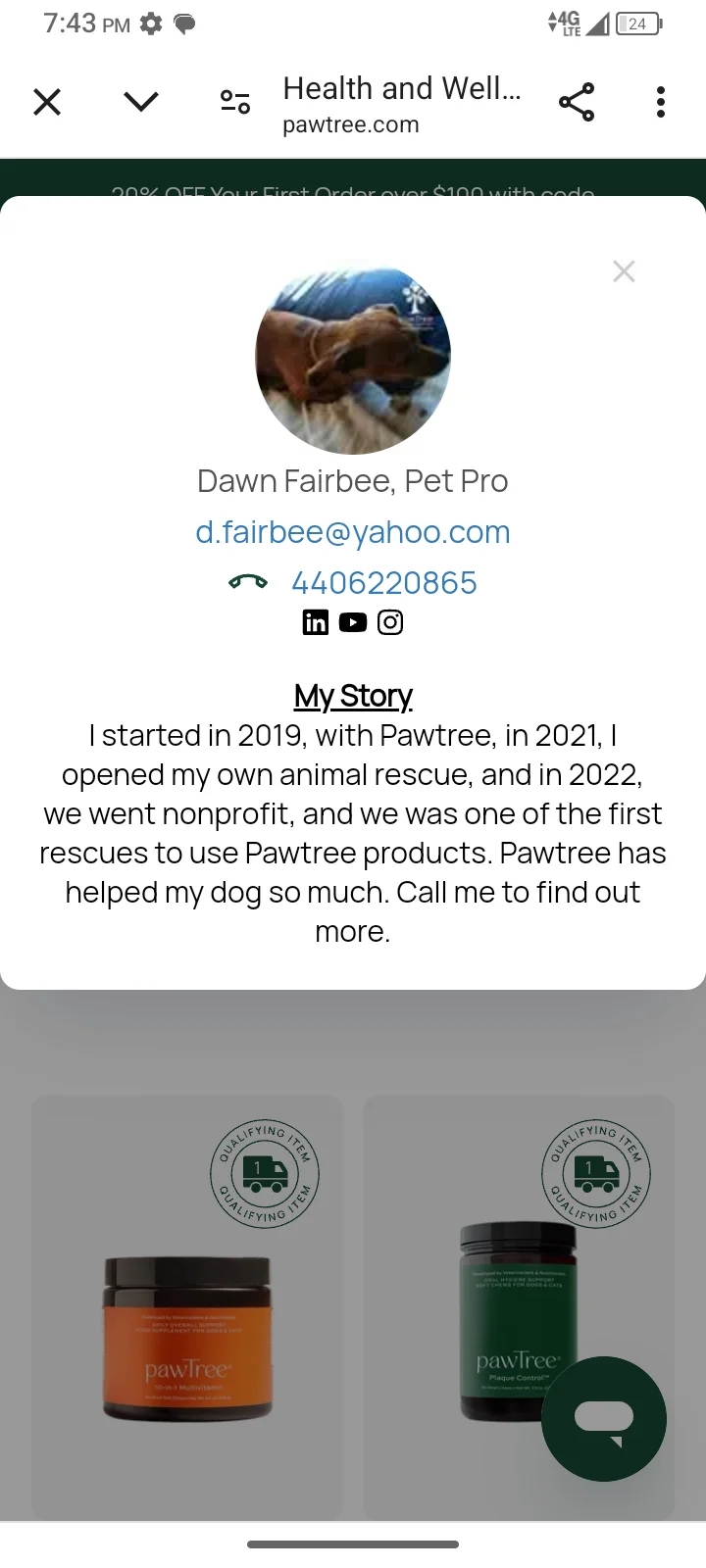Share this pawtree.com page
The image size is (706, 1568).
(x=577, y=102)
